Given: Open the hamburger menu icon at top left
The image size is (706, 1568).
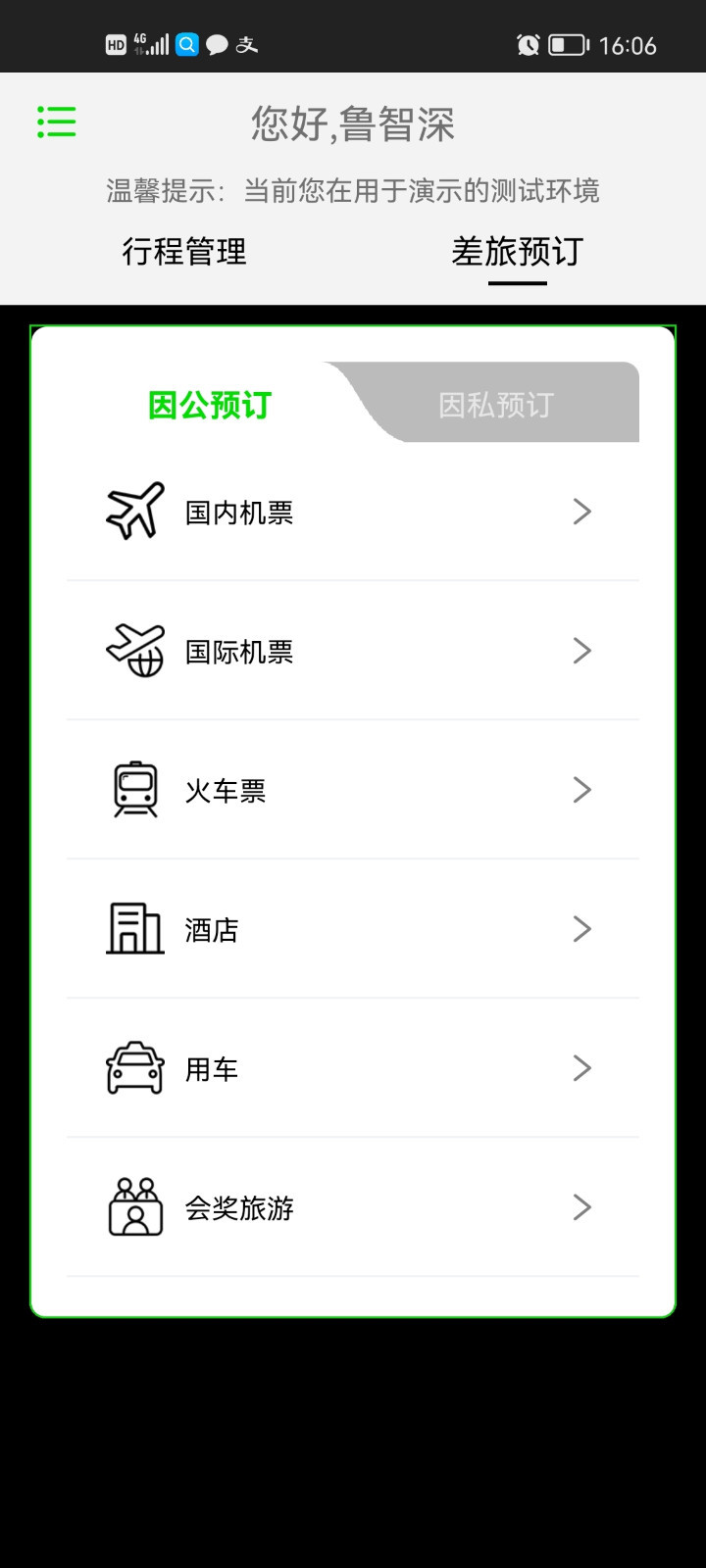Looking at the screenshot, I should [56, 120].
